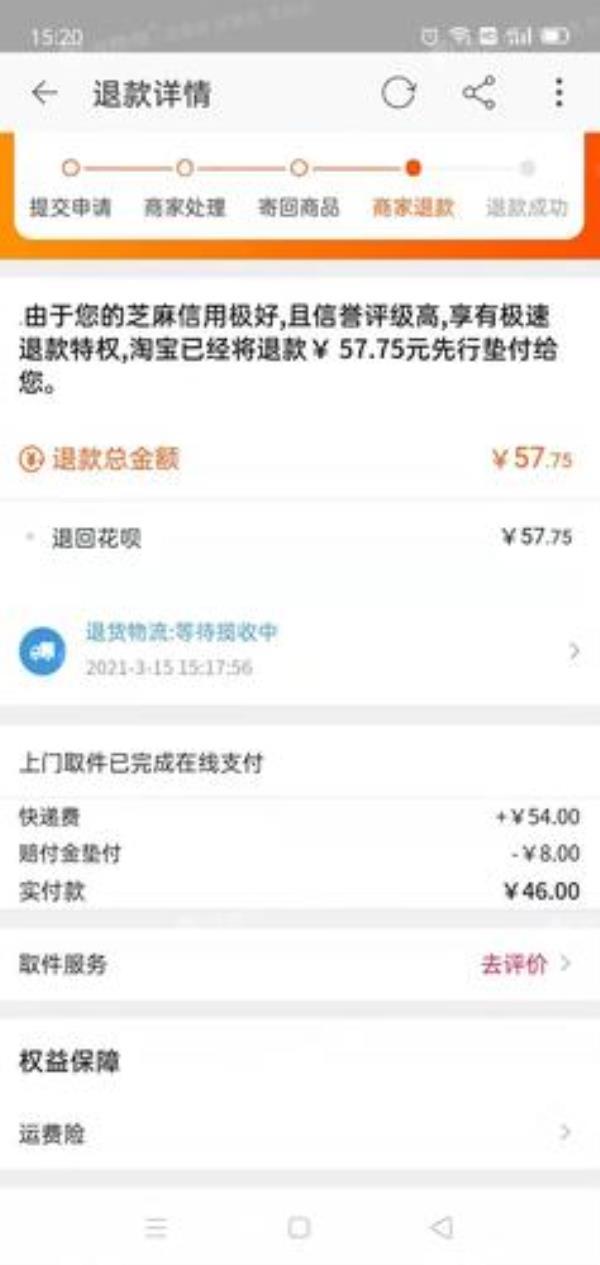Open recent apps from navigation bar
The height and width of the screenshot is (1265, 600).
click(156, 1227)
